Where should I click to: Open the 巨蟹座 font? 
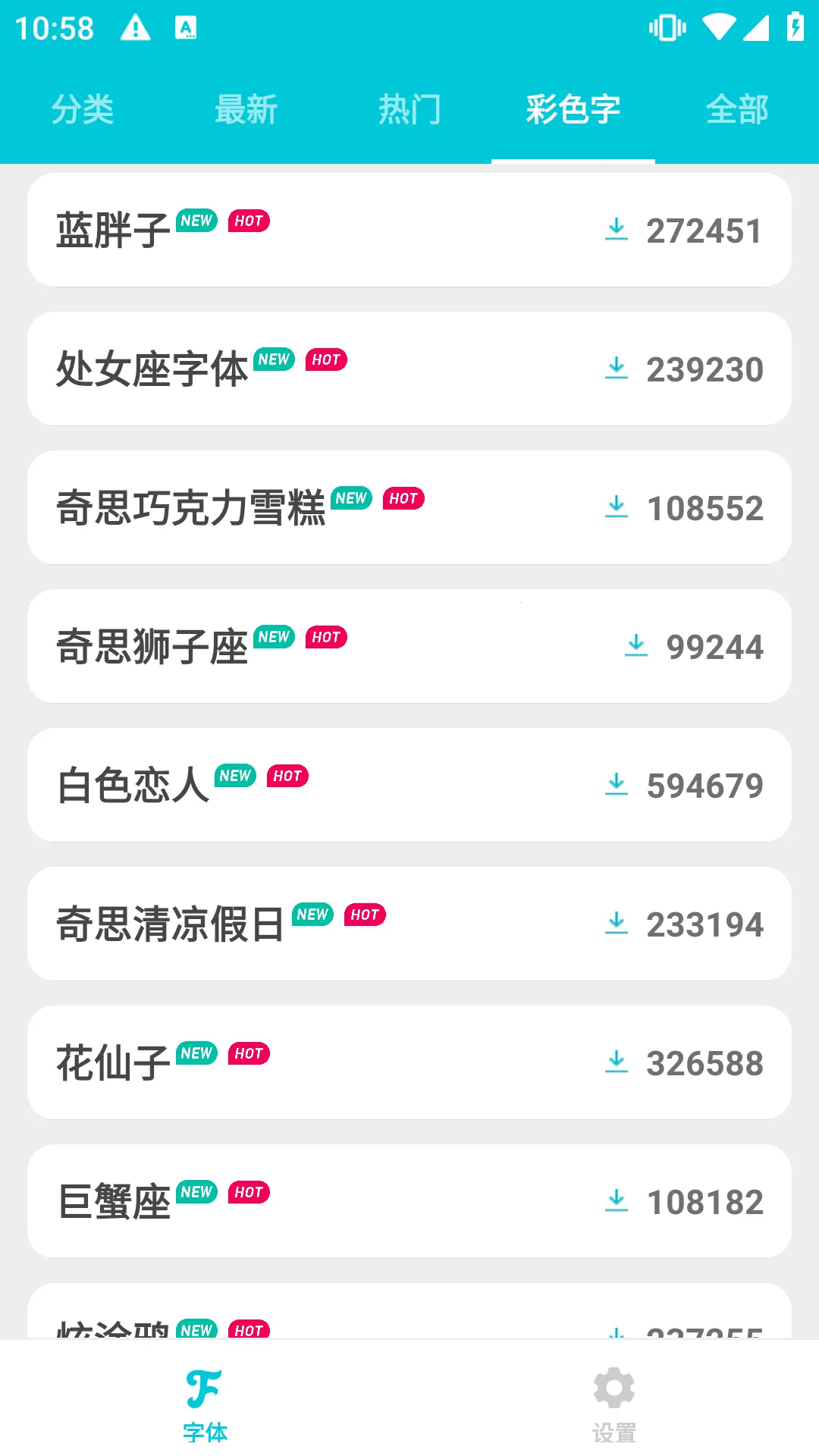click(409, 1201)
